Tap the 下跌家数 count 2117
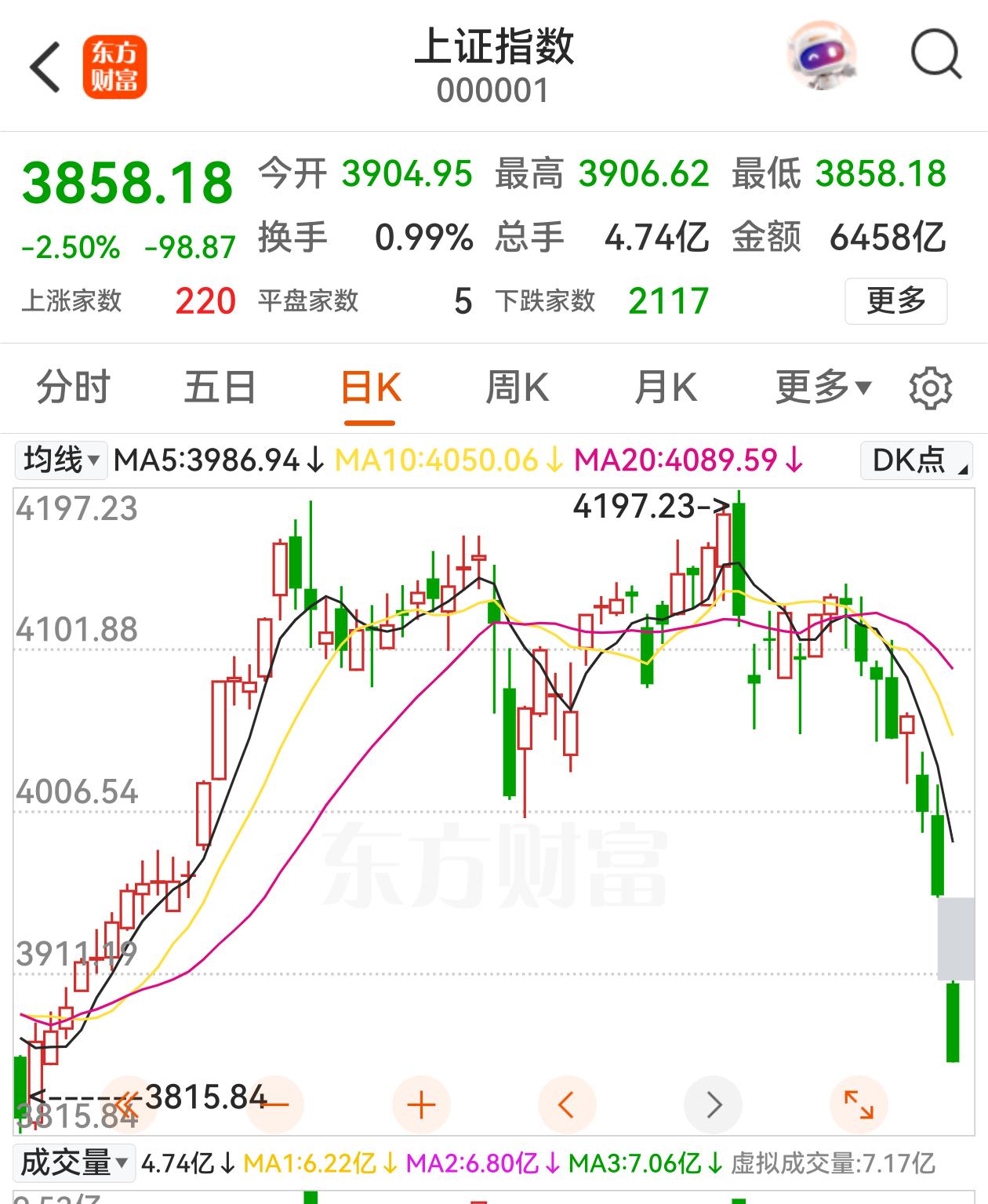This screenshot has height=1204, width=988. (x=667, y=300)
